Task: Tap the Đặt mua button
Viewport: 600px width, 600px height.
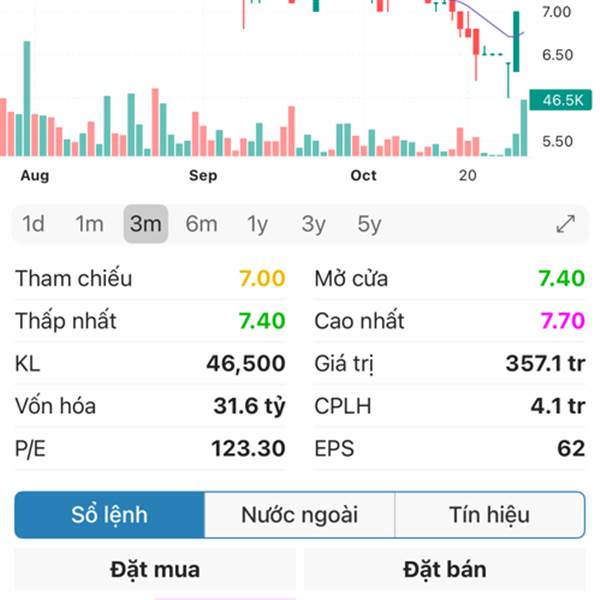Action: 155,570
